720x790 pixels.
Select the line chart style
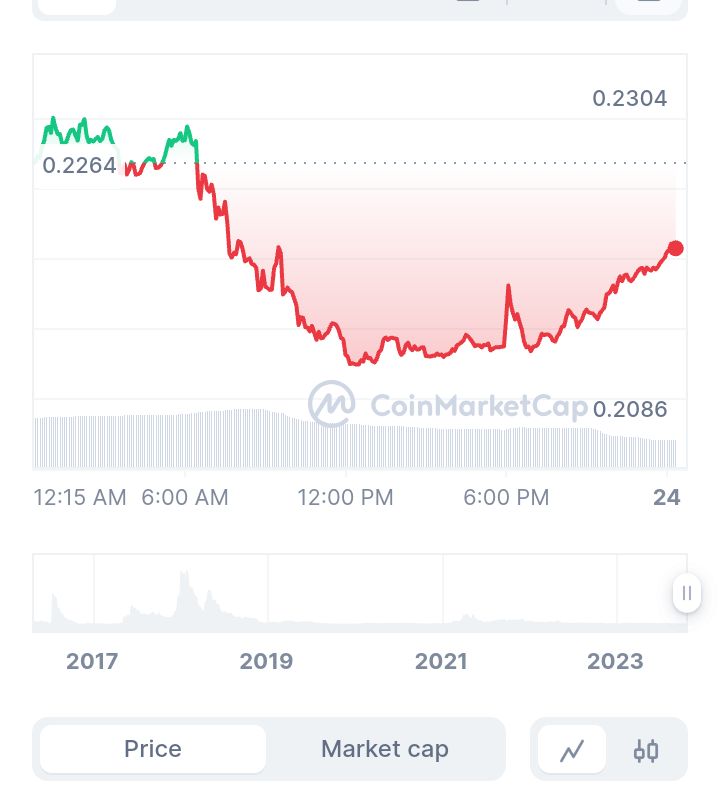tap(572, 750)
